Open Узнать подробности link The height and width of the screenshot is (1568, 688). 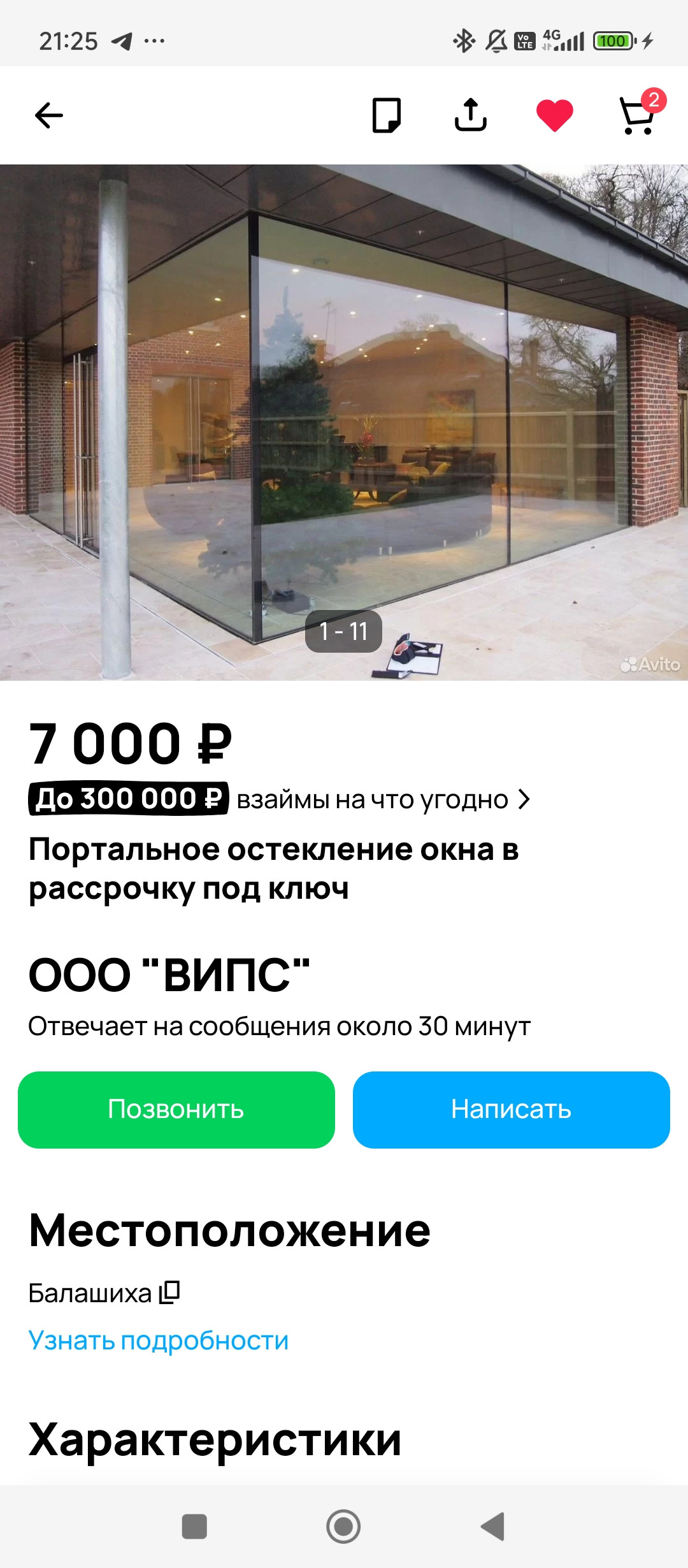(159, 1340)
